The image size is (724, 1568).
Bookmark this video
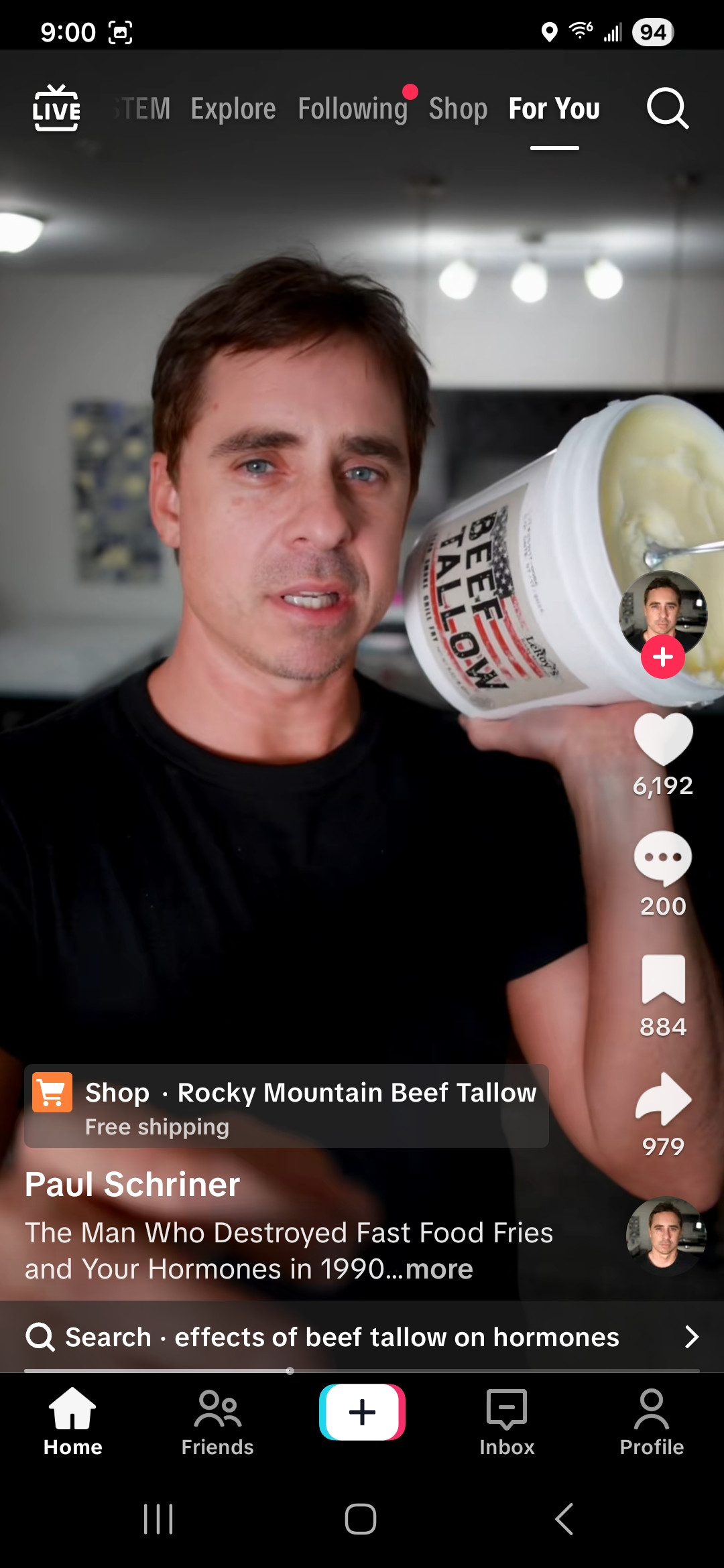[663, 980]
